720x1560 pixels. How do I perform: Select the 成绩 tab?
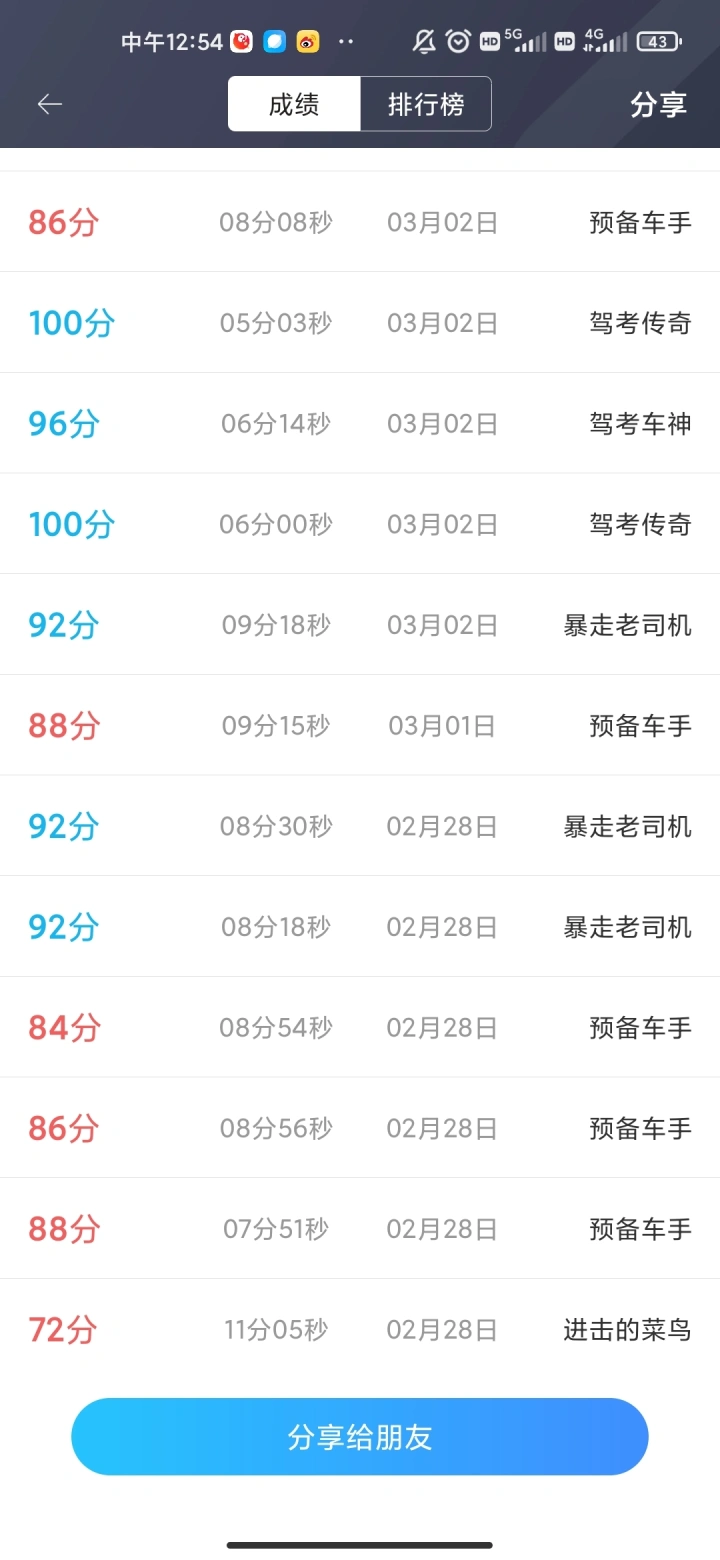coord(294,104)
